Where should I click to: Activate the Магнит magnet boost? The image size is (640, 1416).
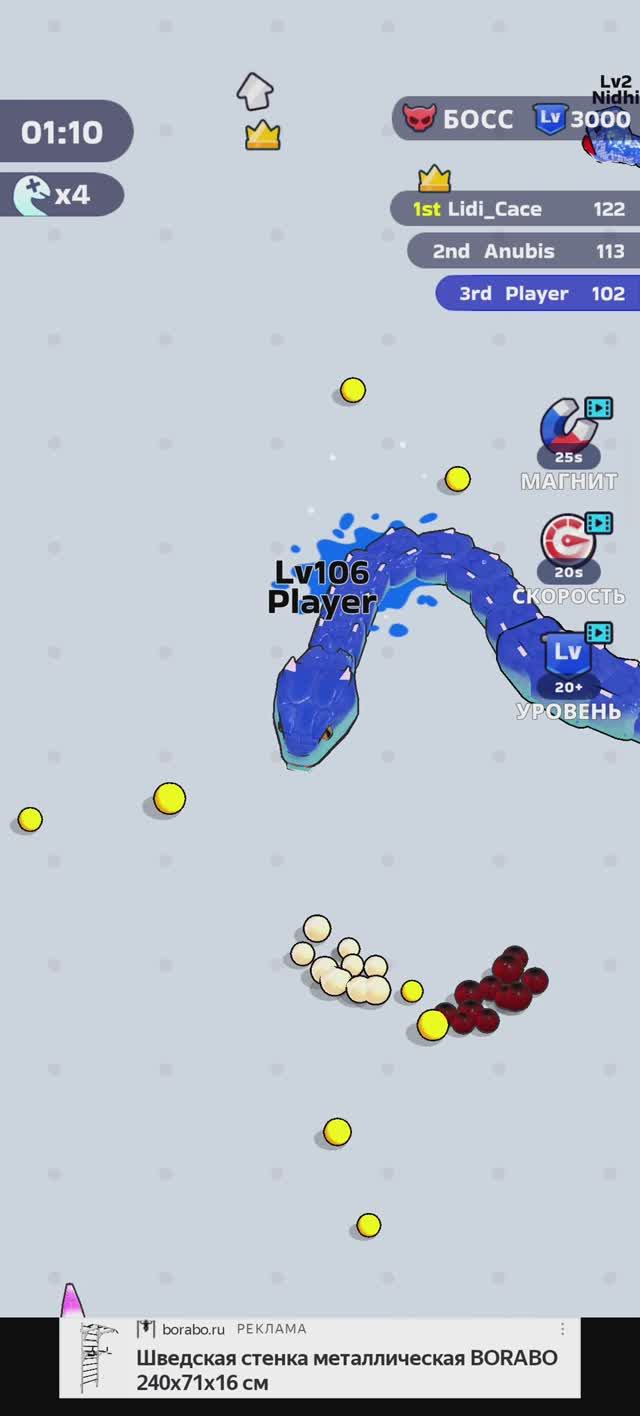coord(568,432)
